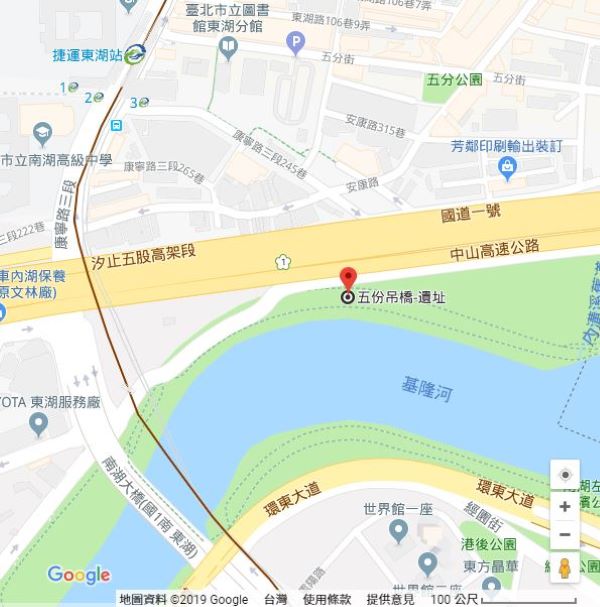600x607 pixels.
Task: Open Street View pegman
Action: 565,569
